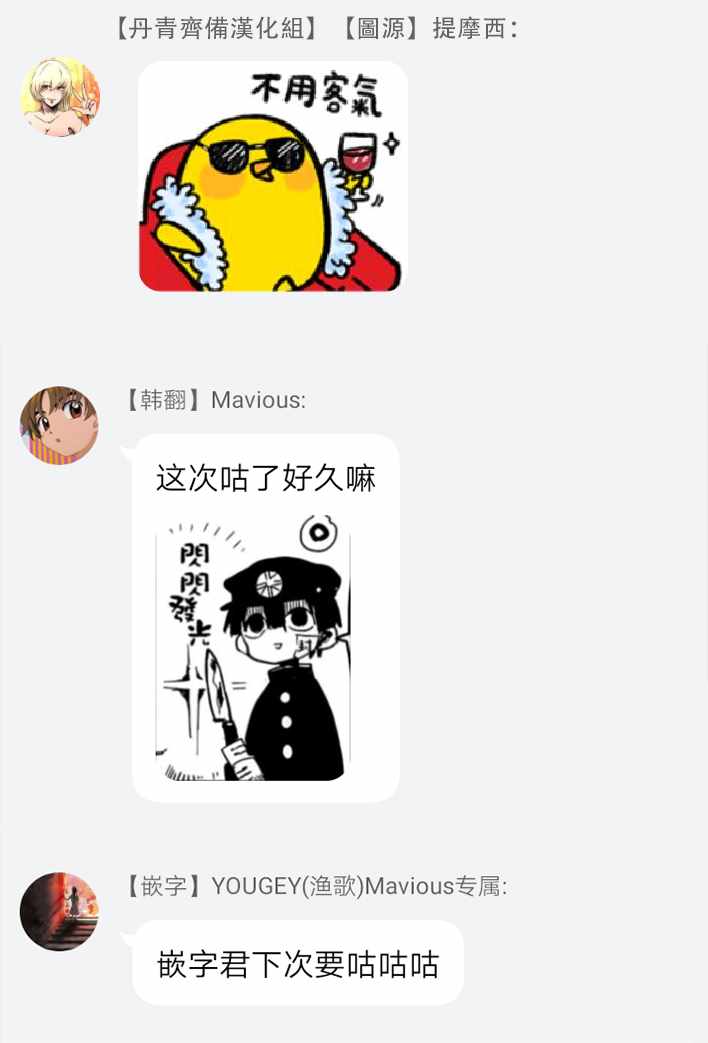Viewport: 708px width, 1043px height.
Task: Open 提摩西's profile avatar
Action: click(x=60, y=97)
